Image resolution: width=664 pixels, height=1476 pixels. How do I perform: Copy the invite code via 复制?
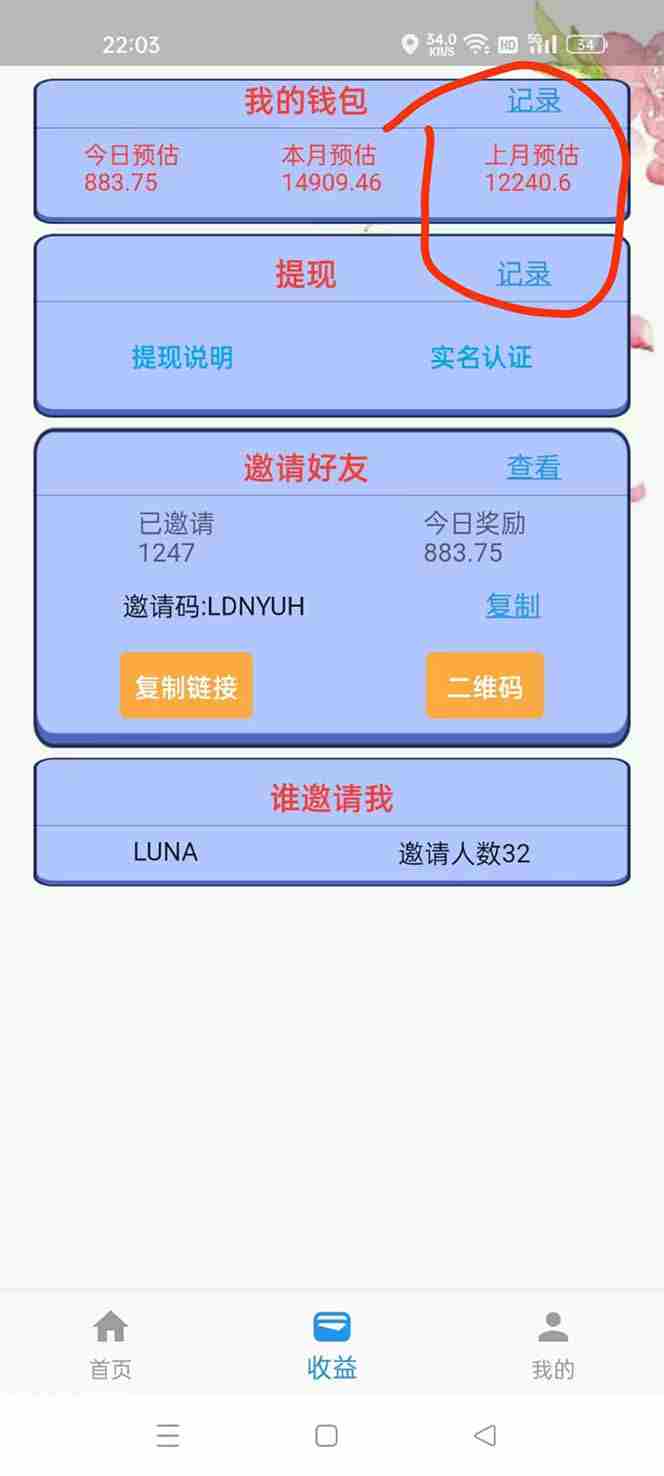click(512, 605)
